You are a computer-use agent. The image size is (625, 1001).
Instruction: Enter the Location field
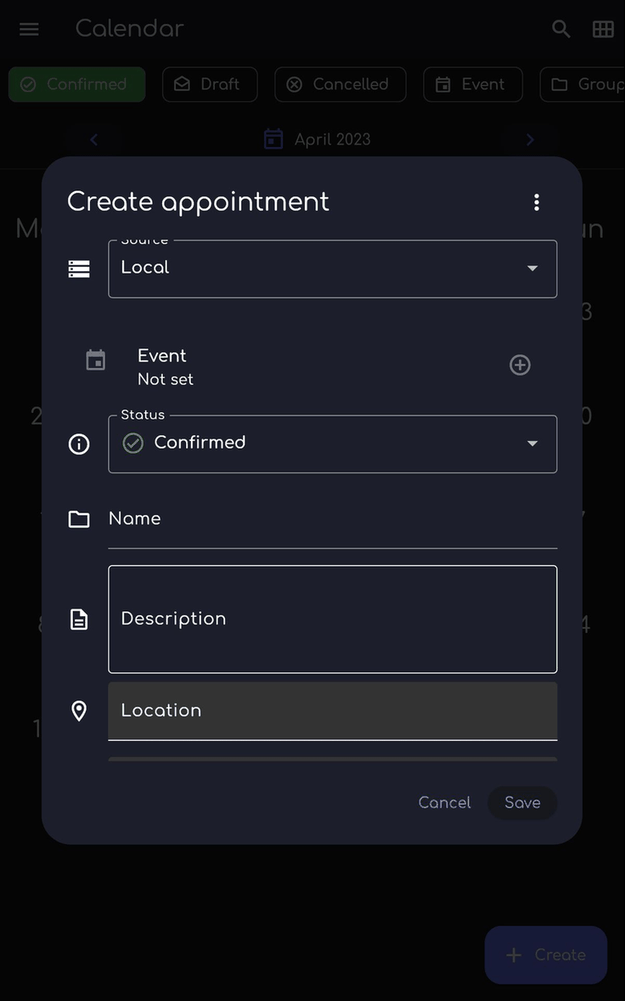[x=332, y=711]
